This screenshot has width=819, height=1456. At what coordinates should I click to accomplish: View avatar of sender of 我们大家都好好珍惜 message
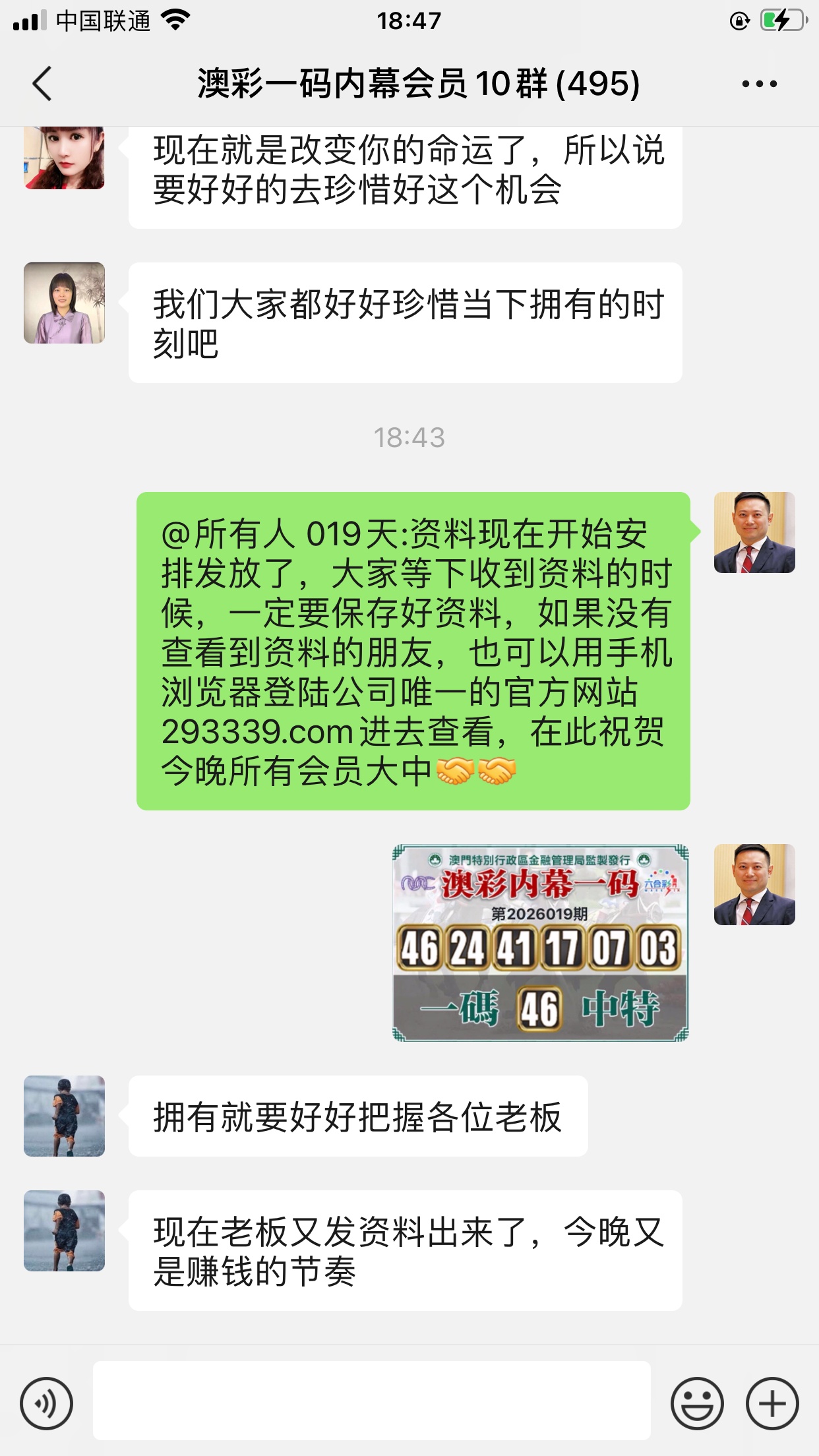point(64,303)
